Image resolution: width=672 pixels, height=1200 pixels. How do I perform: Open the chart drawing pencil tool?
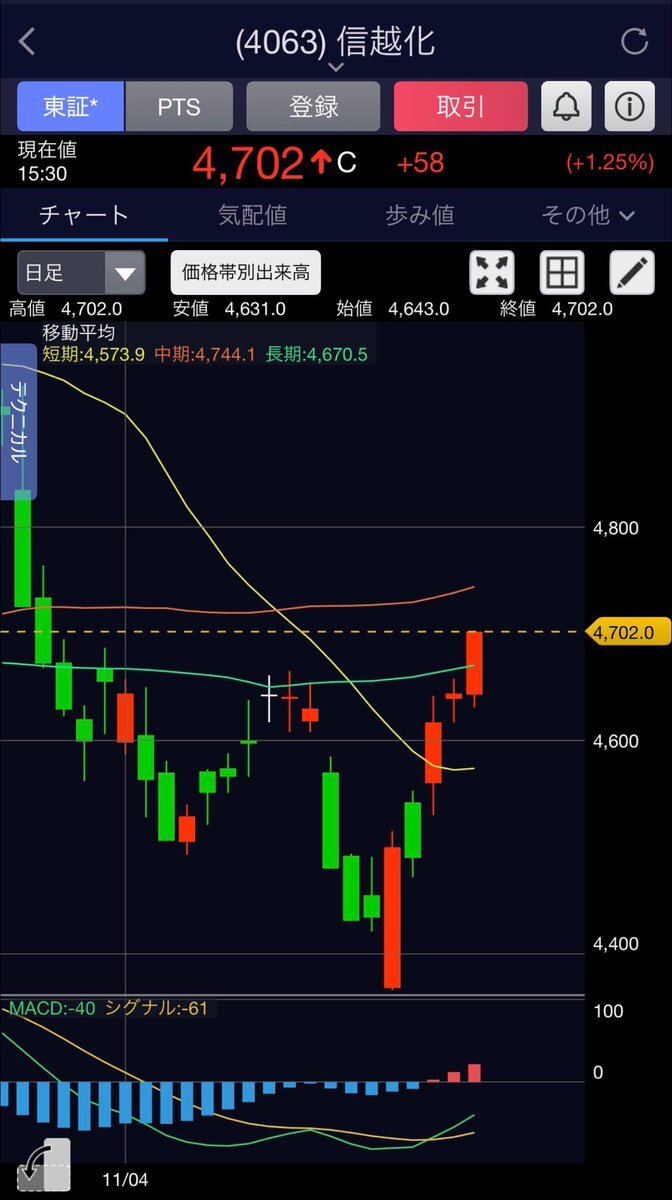point(632,272)
